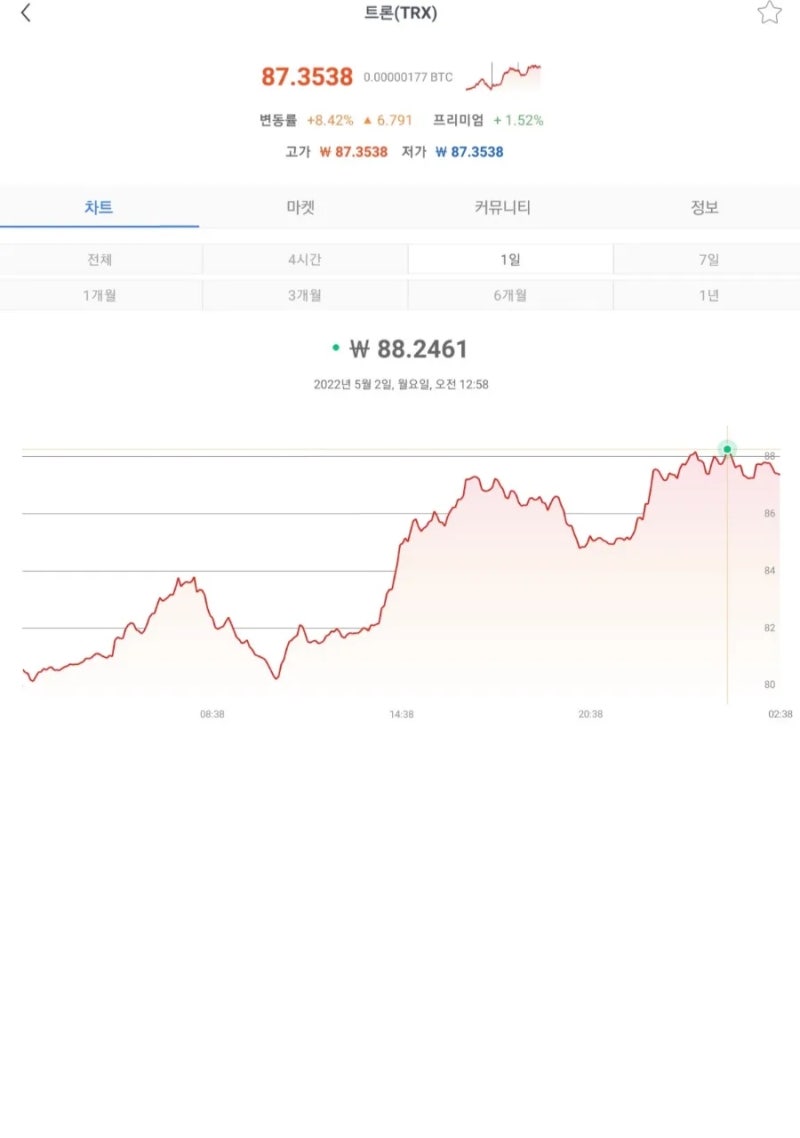Enable the 1개월 chart view
Viewport: 800px width, 1138px height.
100,295
